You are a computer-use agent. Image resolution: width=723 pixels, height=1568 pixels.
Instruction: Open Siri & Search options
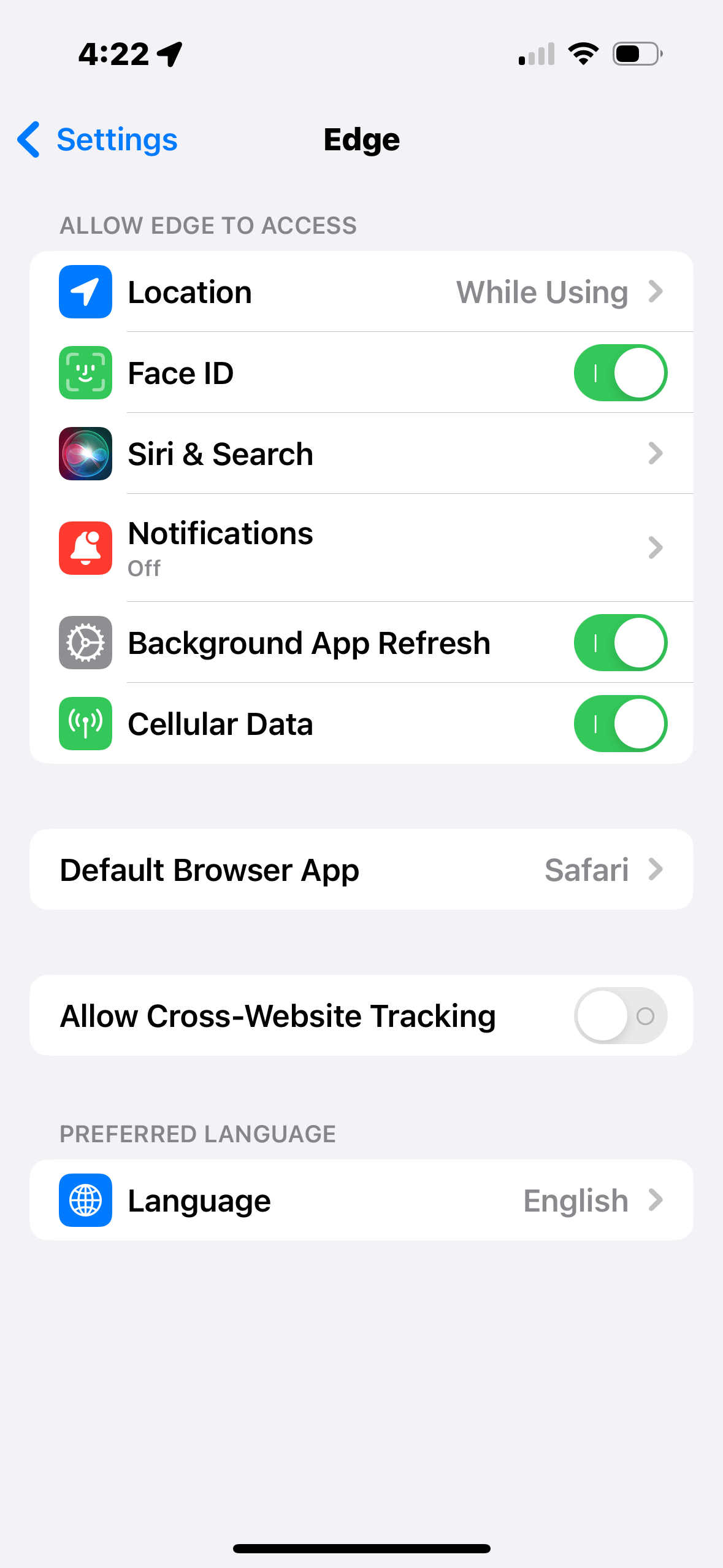point(361,454)
